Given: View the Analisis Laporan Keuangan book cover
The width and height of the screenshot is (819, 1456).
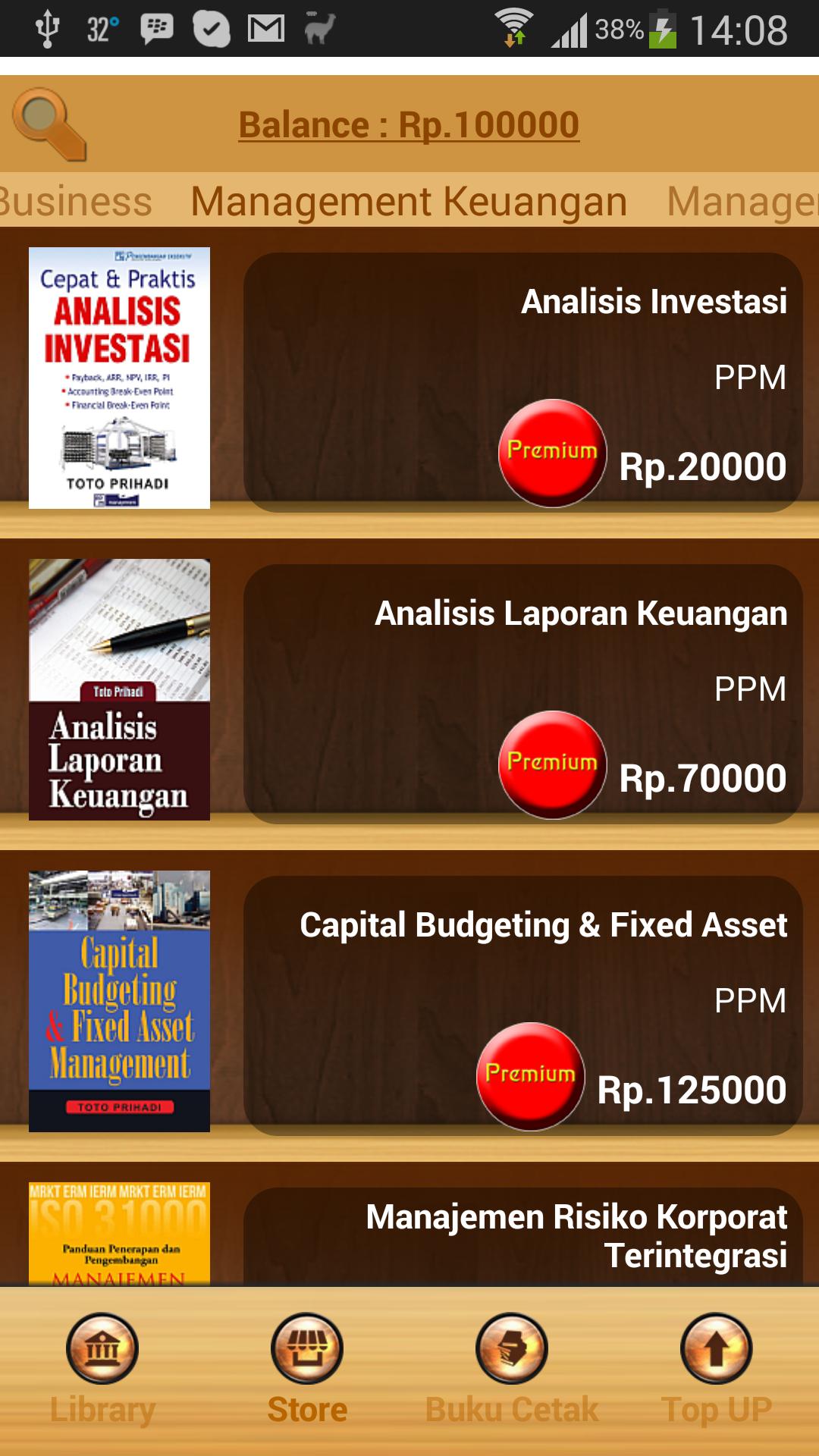Looking at the screenshot, I should pos(119,689).
